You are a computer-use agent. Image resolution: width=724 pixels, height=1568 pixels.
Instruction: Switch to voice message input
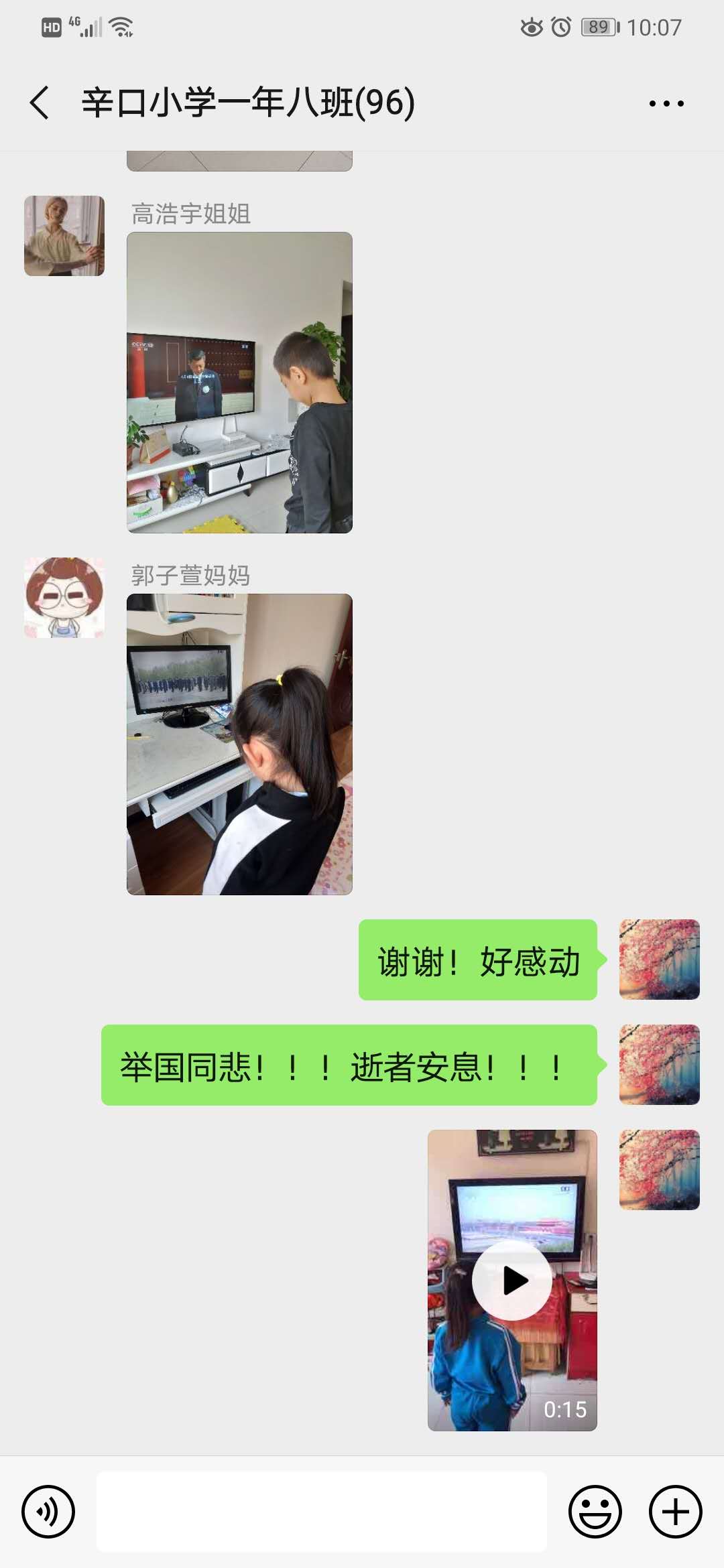coord(48,1512)
